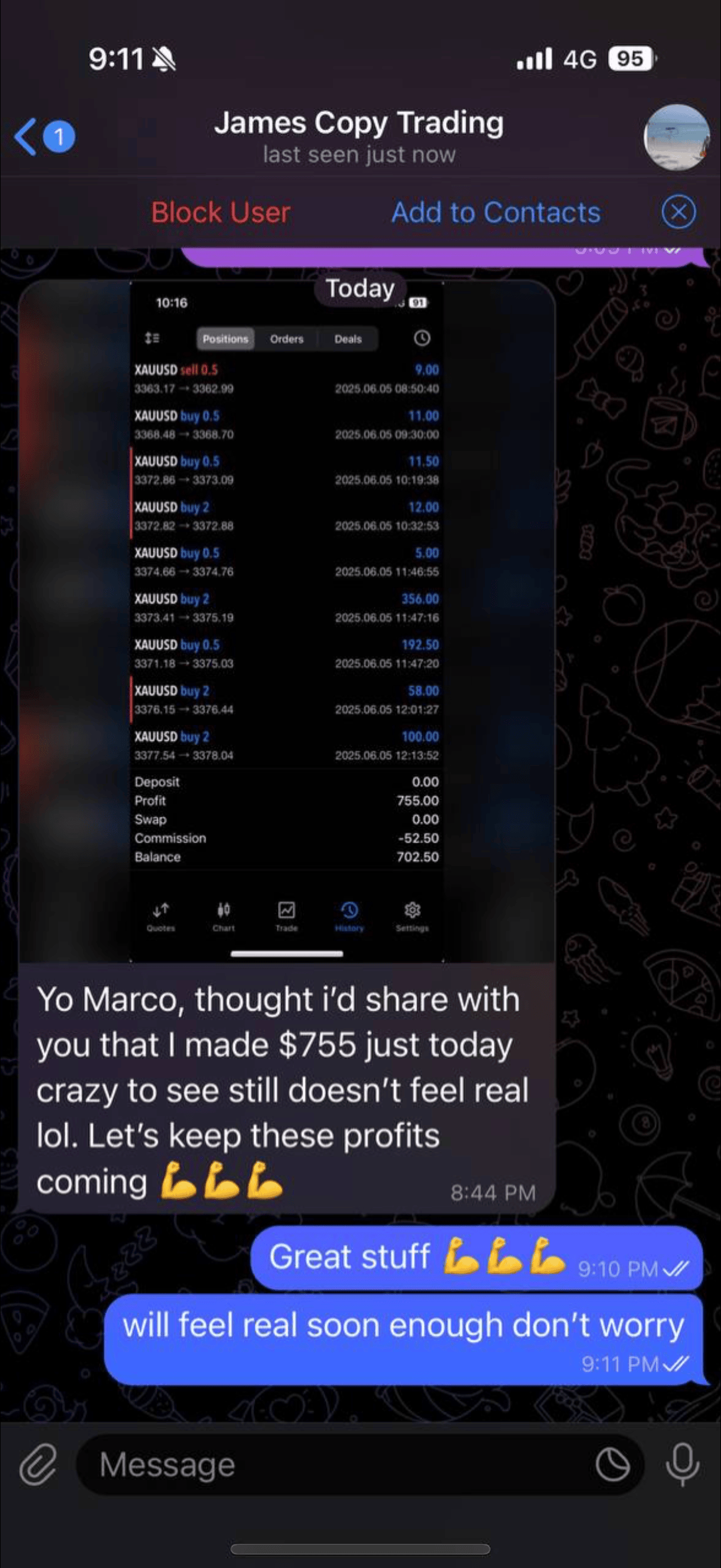This screenshot has height=1568, width=721.
Task: Add James Copy Trading to Contacts
Action: coord(495,212)
